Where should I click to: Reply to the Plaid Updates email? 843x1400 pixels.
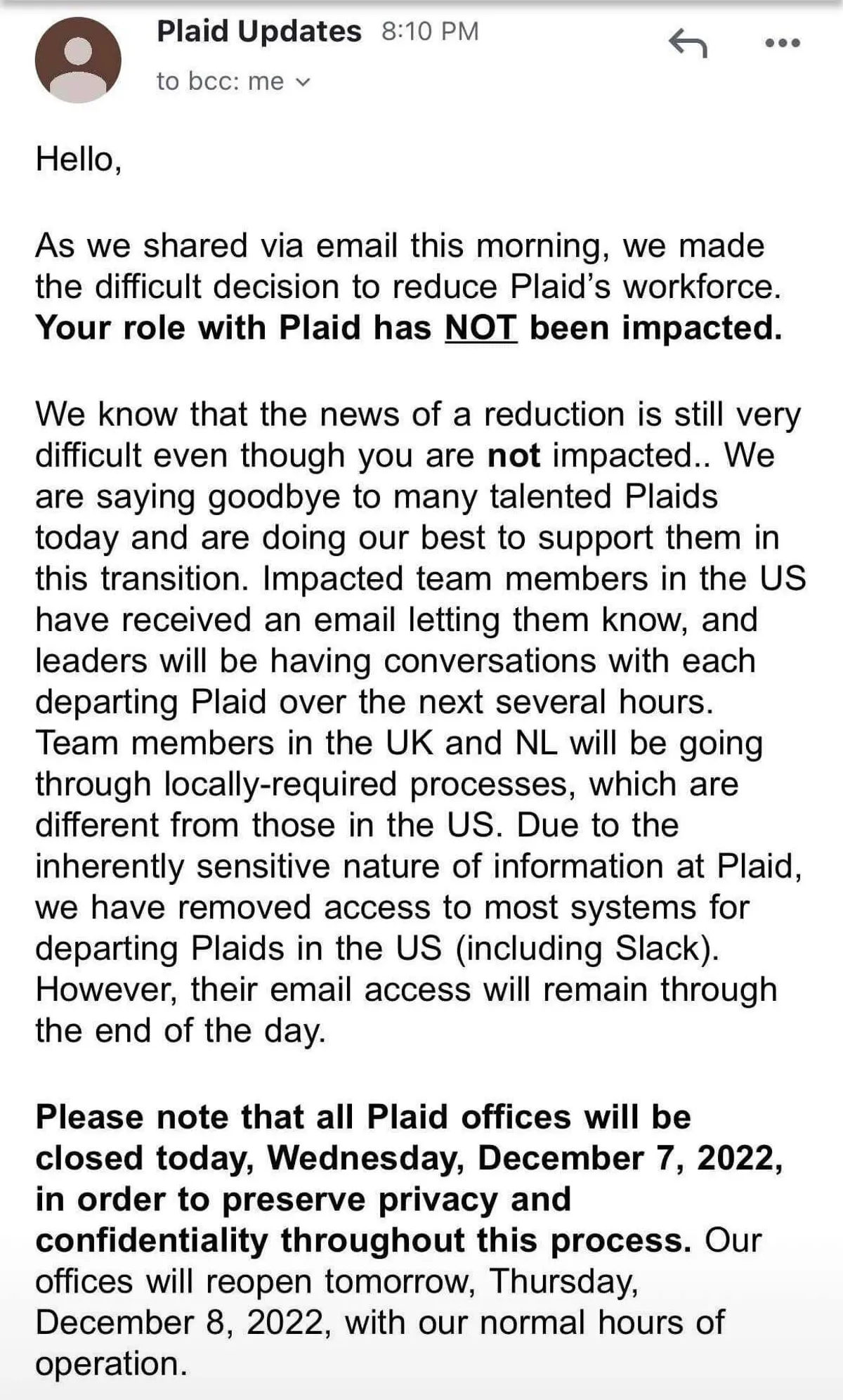coord(688,44)
